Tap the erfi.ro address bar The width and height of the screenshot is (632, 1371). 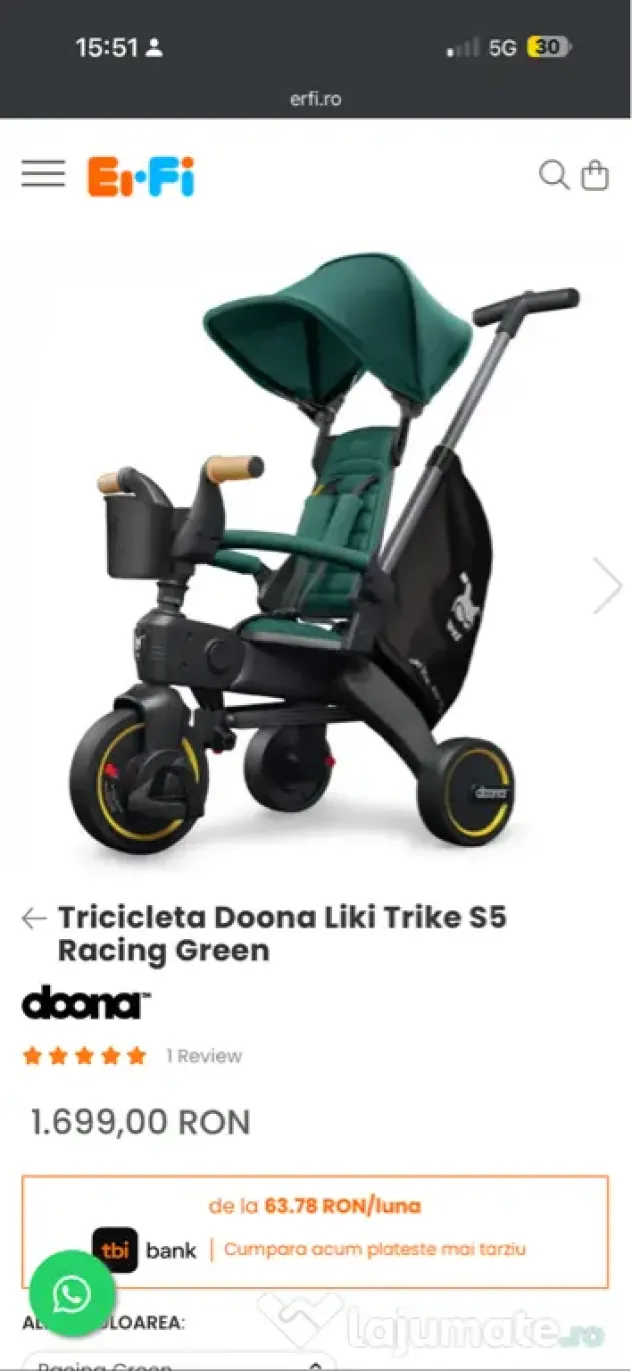[315, 99]
